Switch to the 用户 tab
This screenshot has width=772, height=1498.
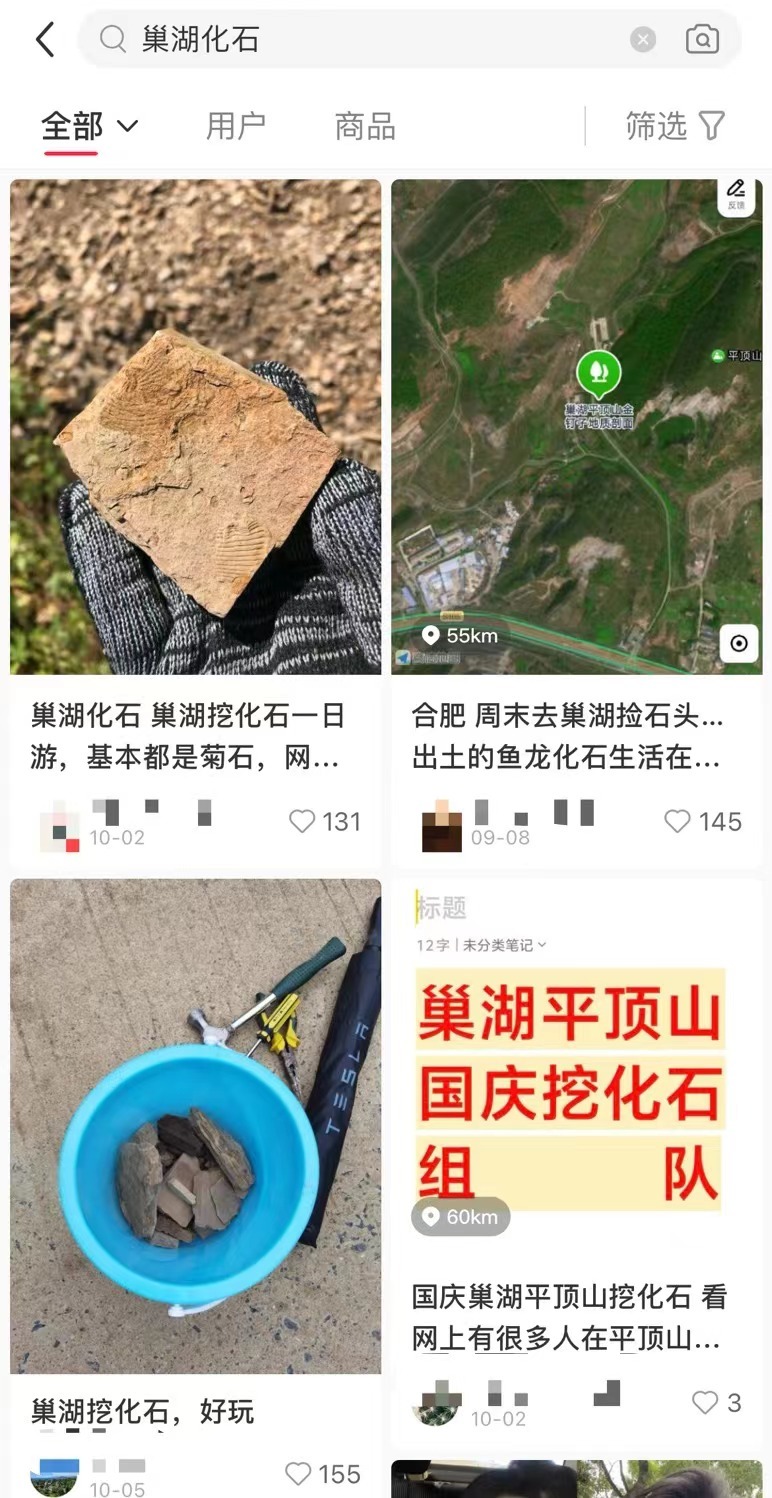point(236,126)
